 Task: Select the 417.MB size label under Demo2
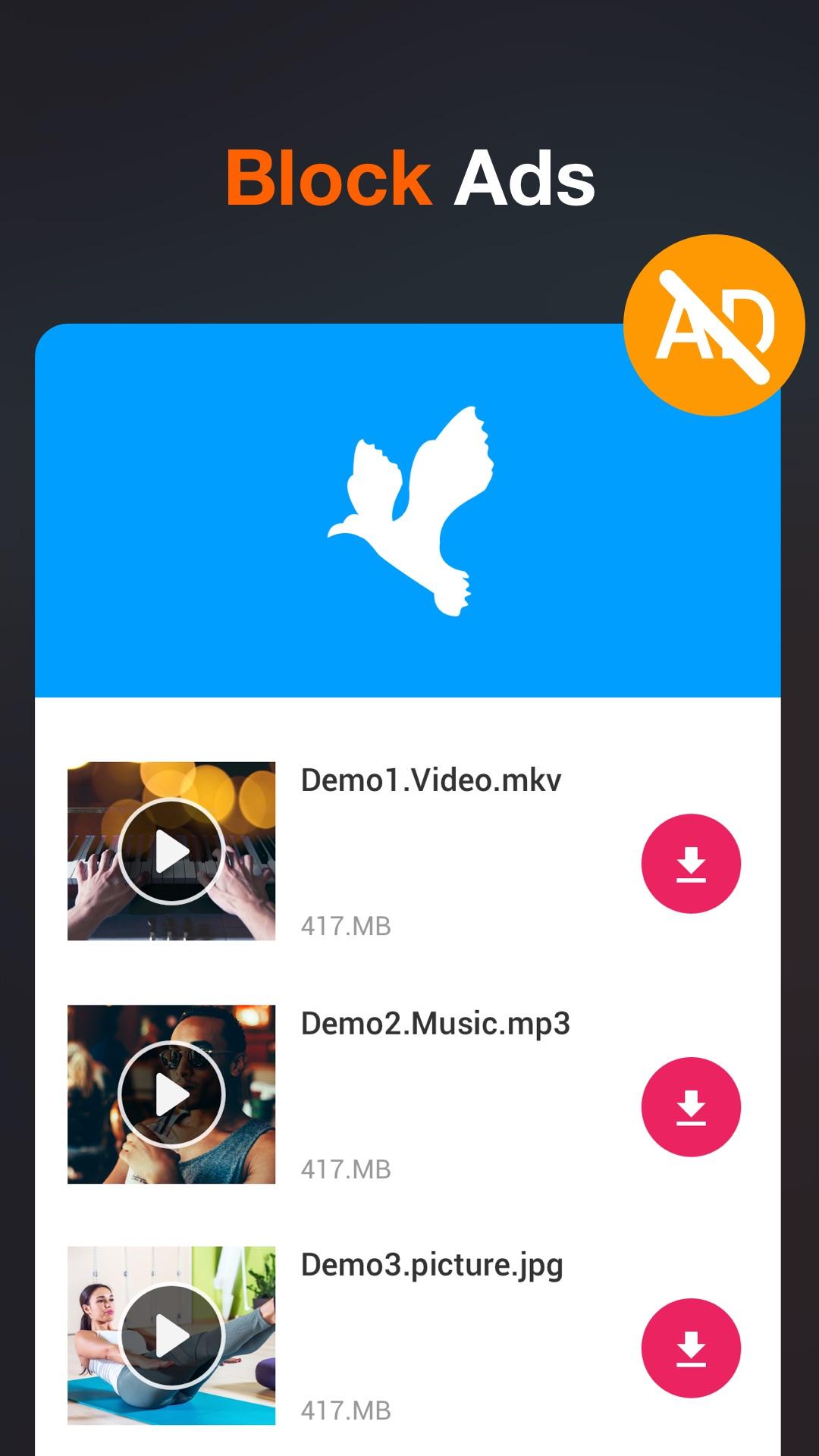[346, 1168]
